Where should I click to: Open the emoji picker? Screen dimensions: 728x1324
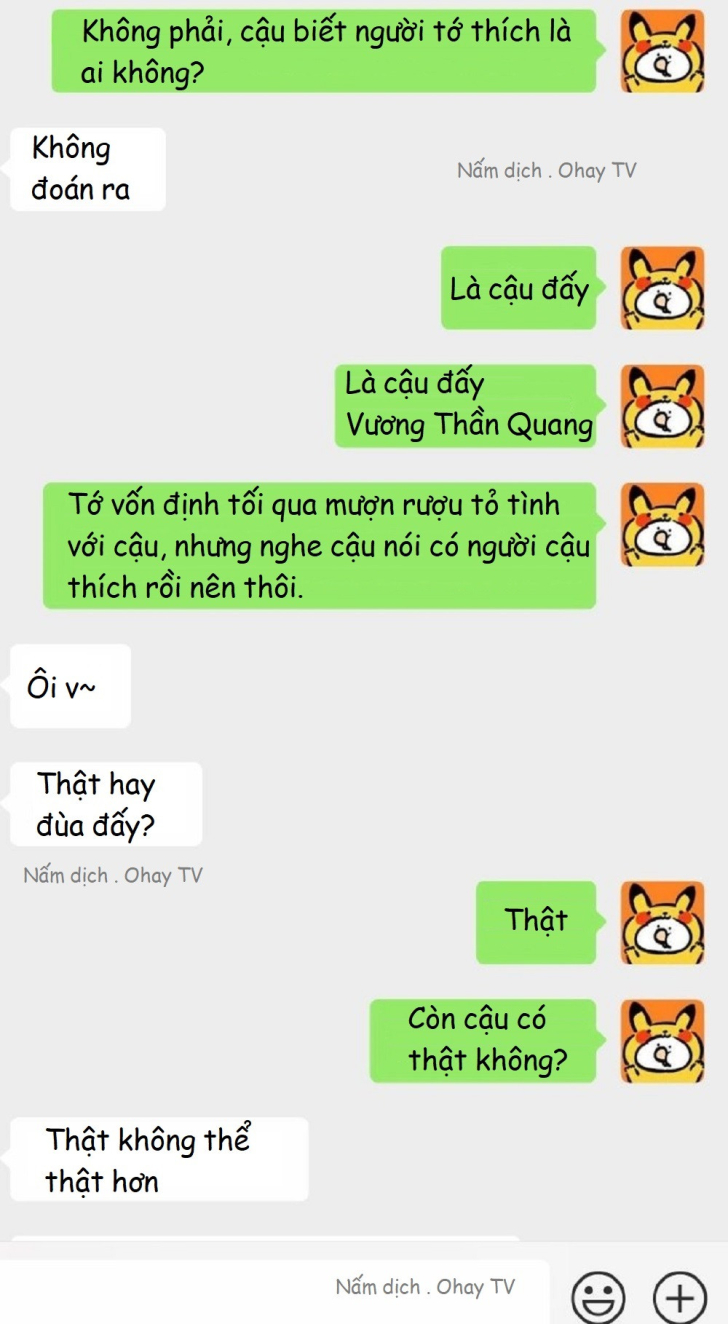point(598,1298)
